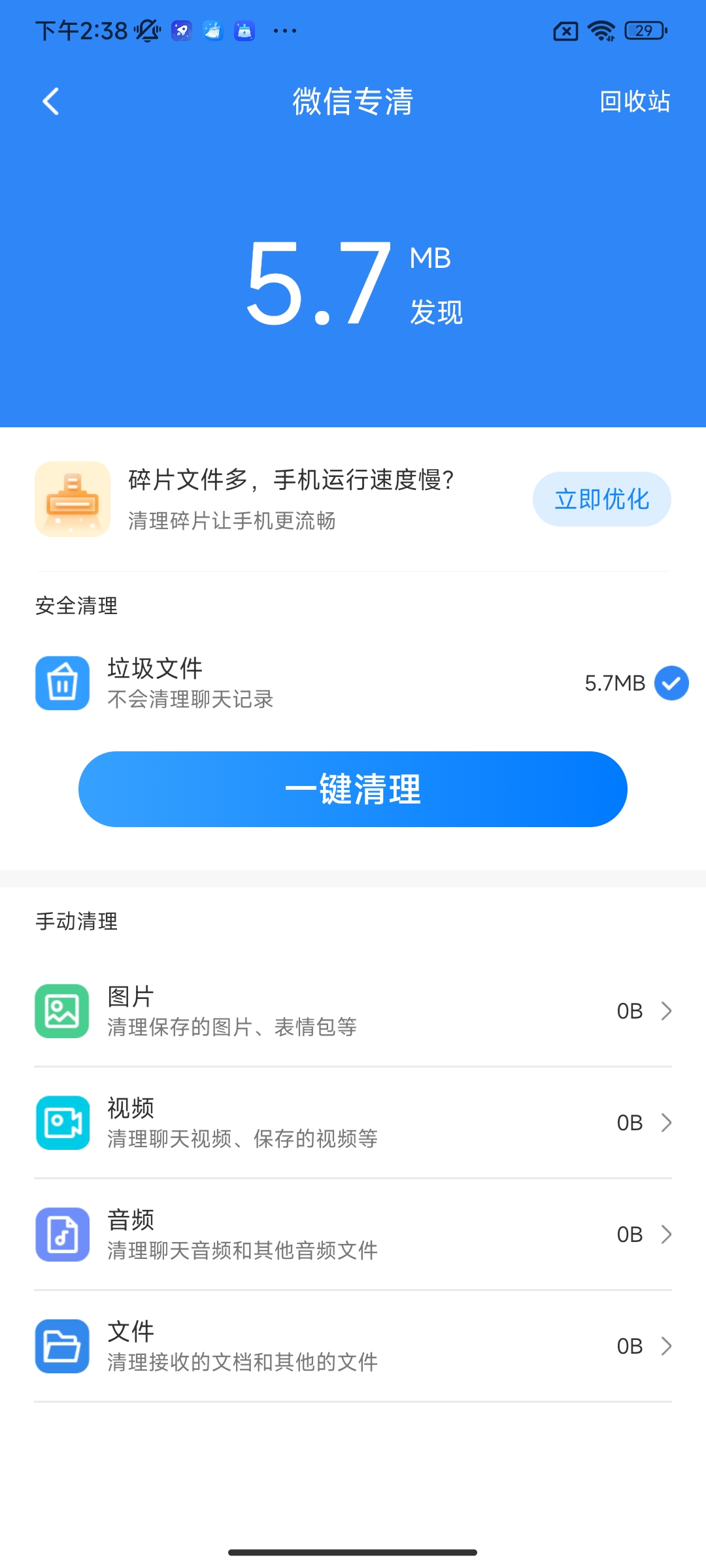Tap the battery indicator in status bar
The height and width of the screenshot is (1568, 706).
point(644,29)
